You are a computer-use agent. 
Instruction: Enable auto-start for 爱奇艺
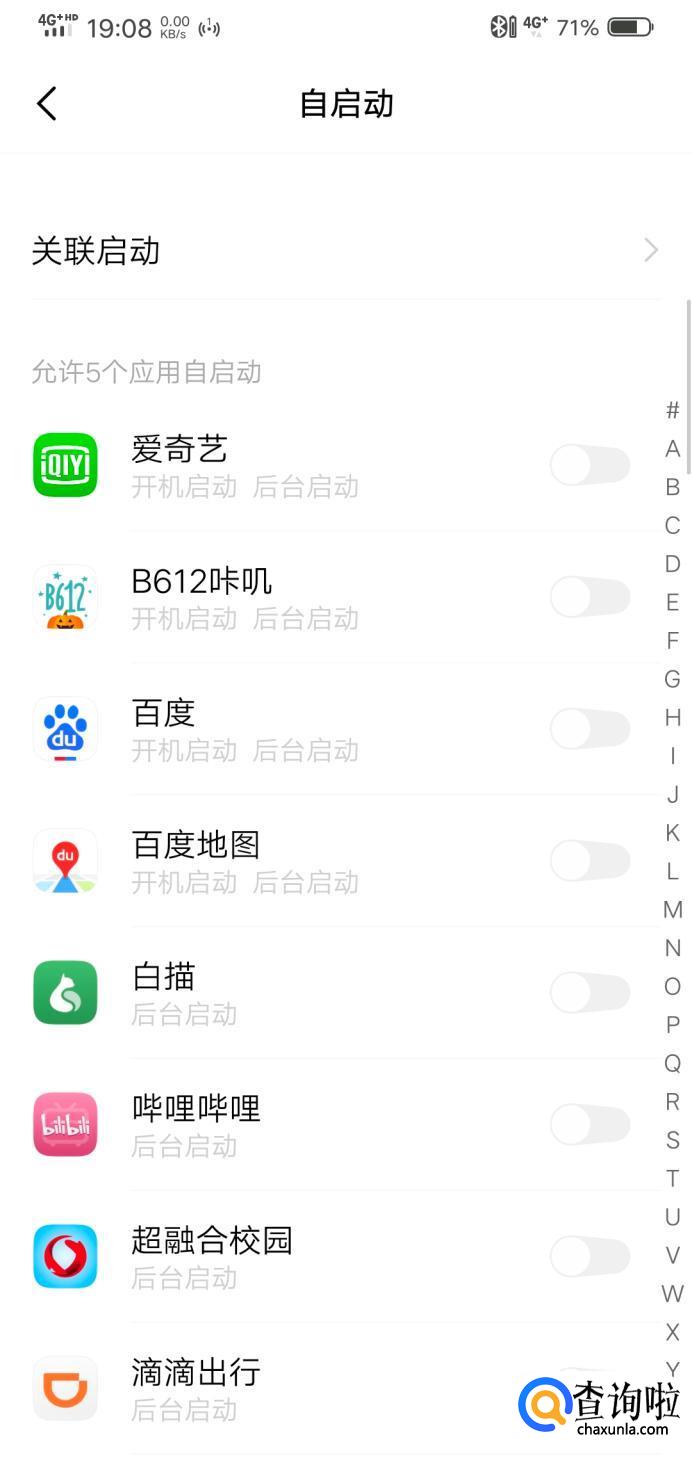click(x=590, y=466)
